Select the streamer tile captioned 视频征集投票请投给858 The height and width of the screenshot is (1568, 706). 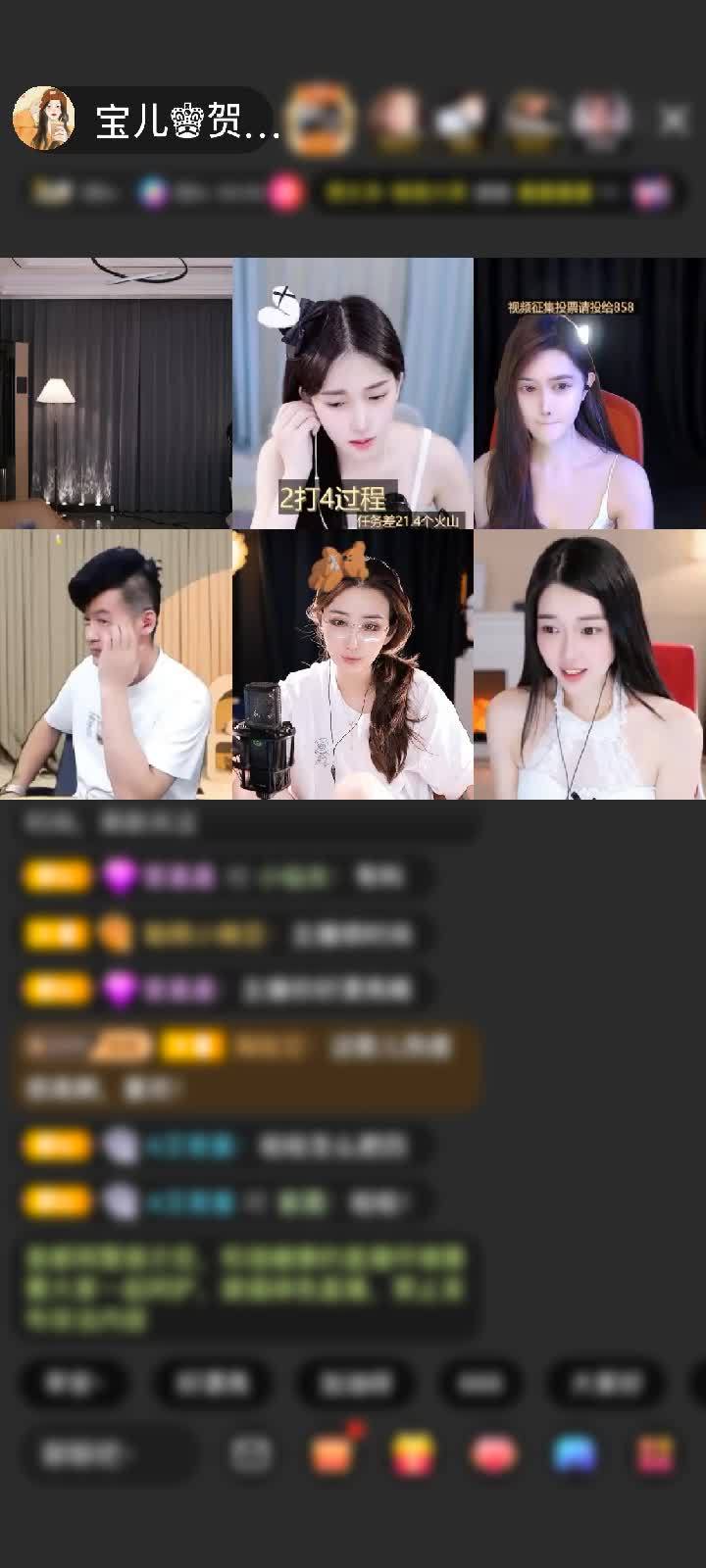pos(589,393)
